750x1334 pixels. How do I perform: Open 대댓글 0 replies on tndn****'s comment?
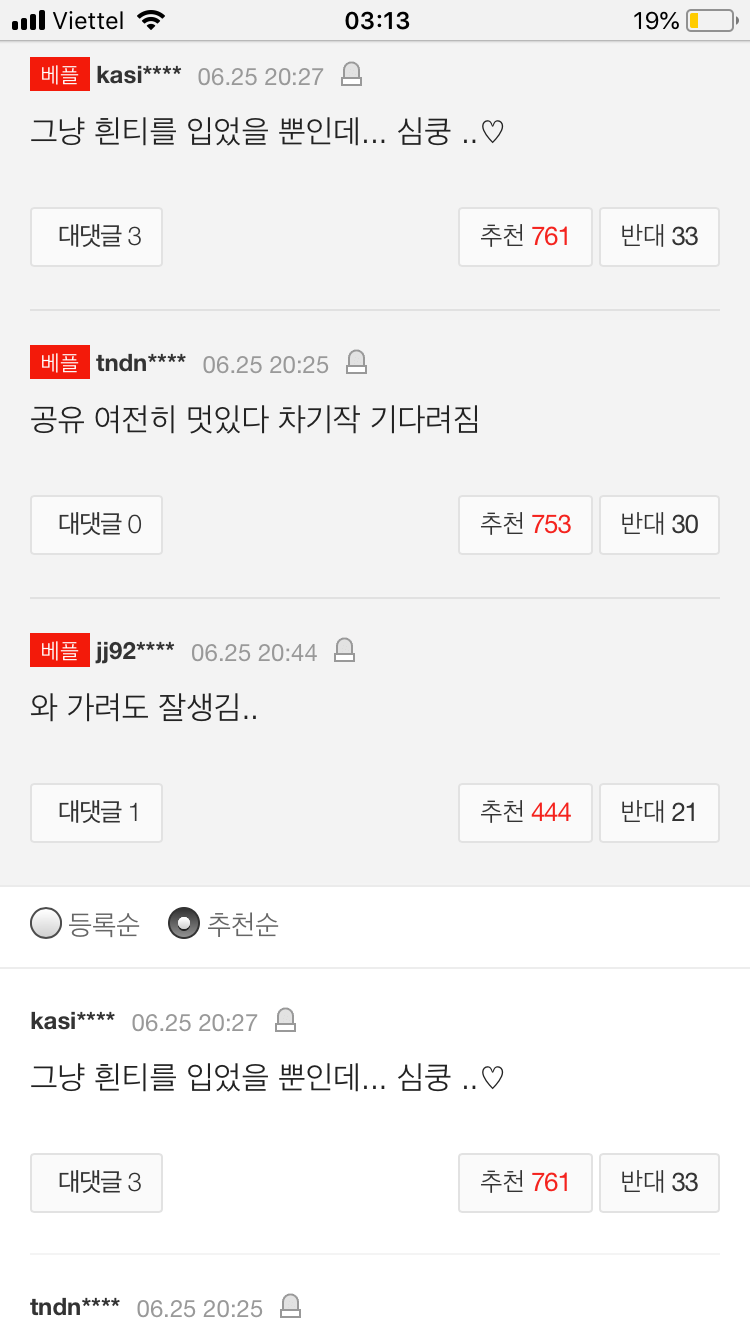point(97,525)
